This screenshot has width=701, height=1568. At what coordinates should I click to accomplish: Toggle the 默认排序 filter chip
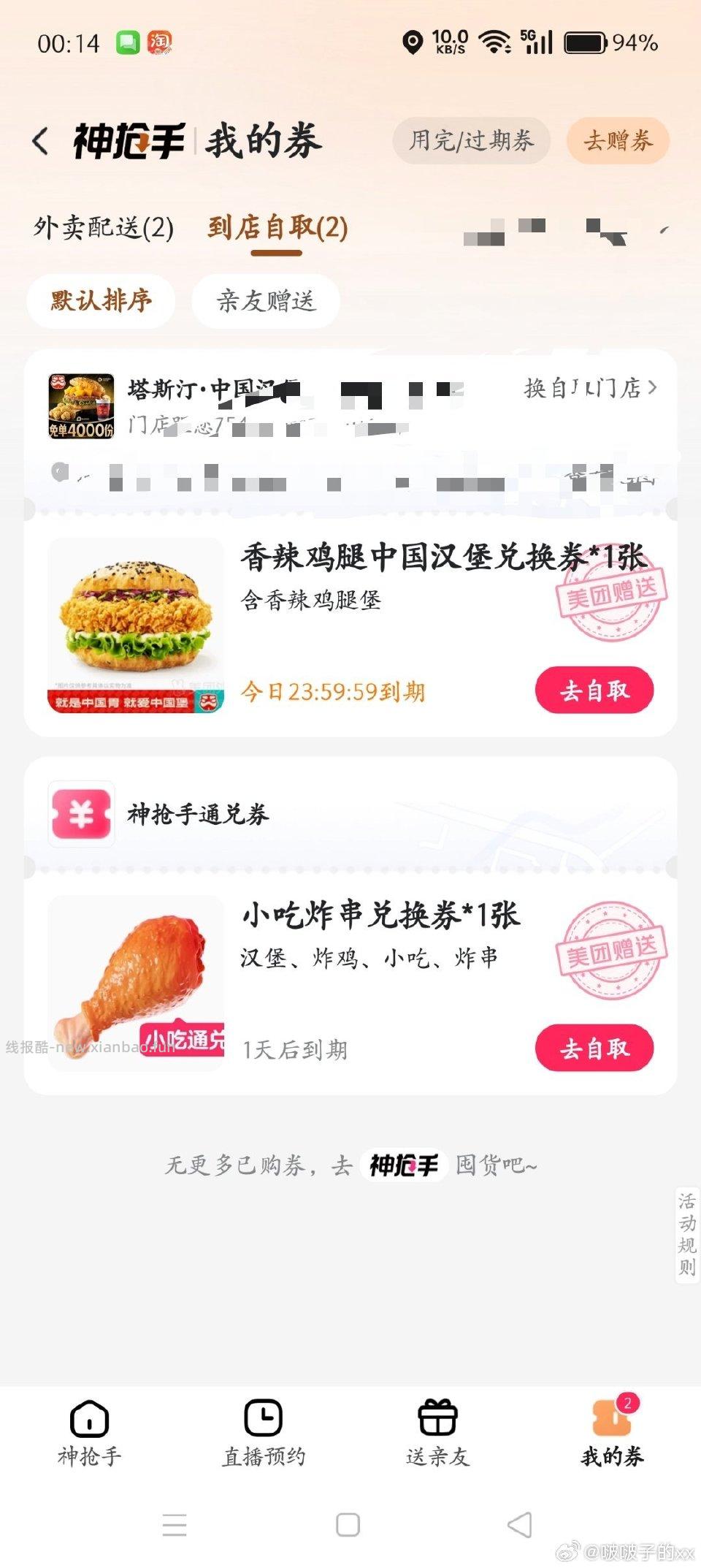point(100,300)
